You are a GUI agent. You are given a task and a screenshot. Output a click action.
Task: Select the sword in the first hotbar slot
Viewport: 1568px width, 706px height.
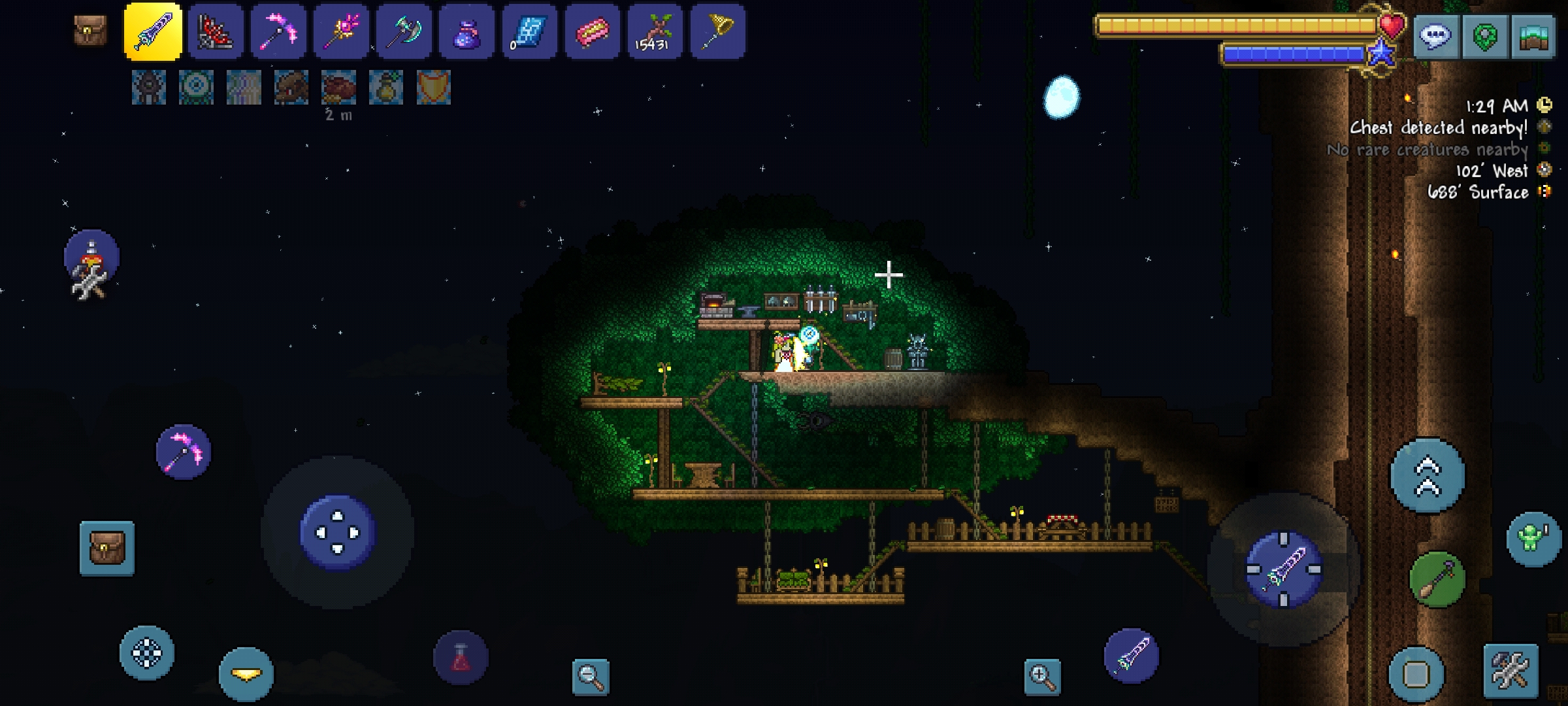coord(153,31)
